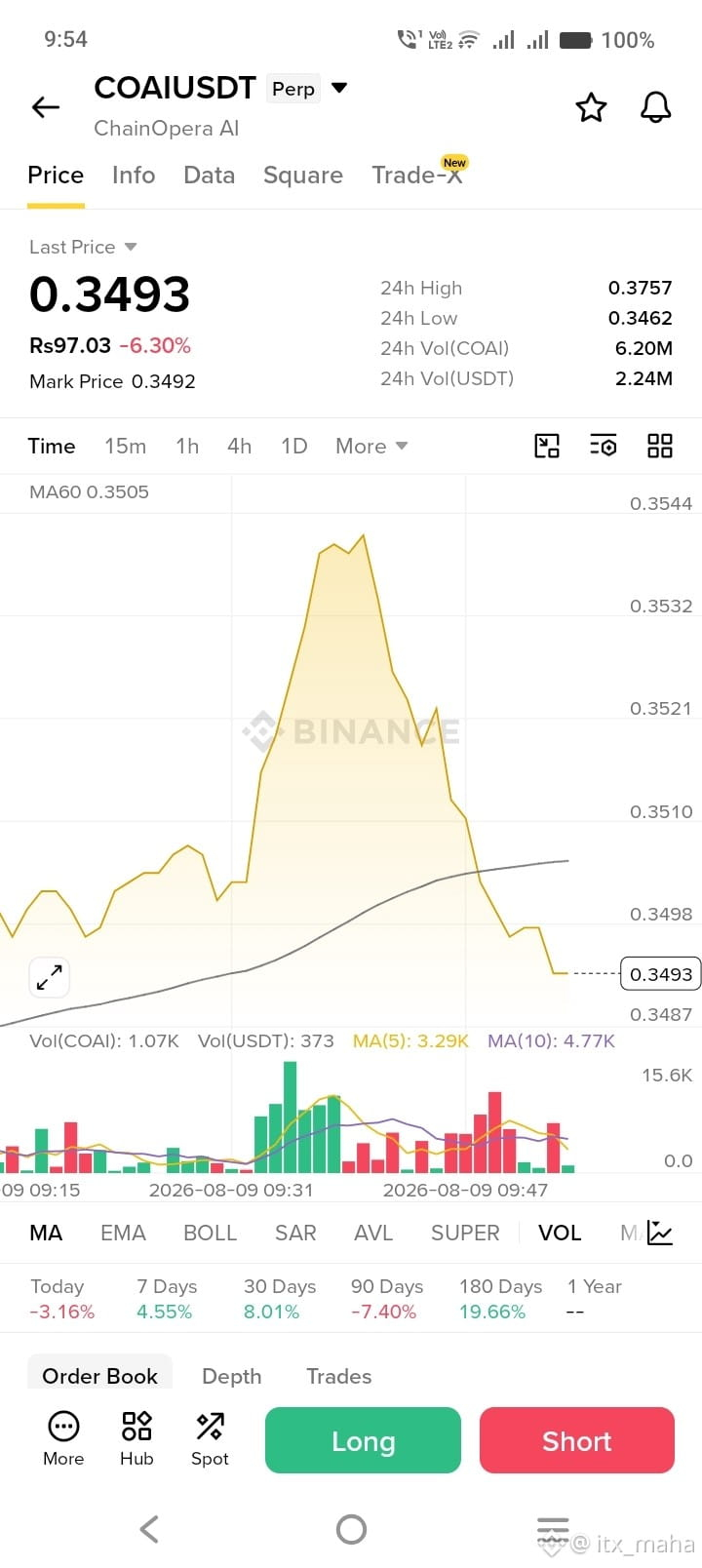Expand the More intervals dropdown
Image resolution: width=702 pixels, height=1568 pixels.
click(371, 447)
